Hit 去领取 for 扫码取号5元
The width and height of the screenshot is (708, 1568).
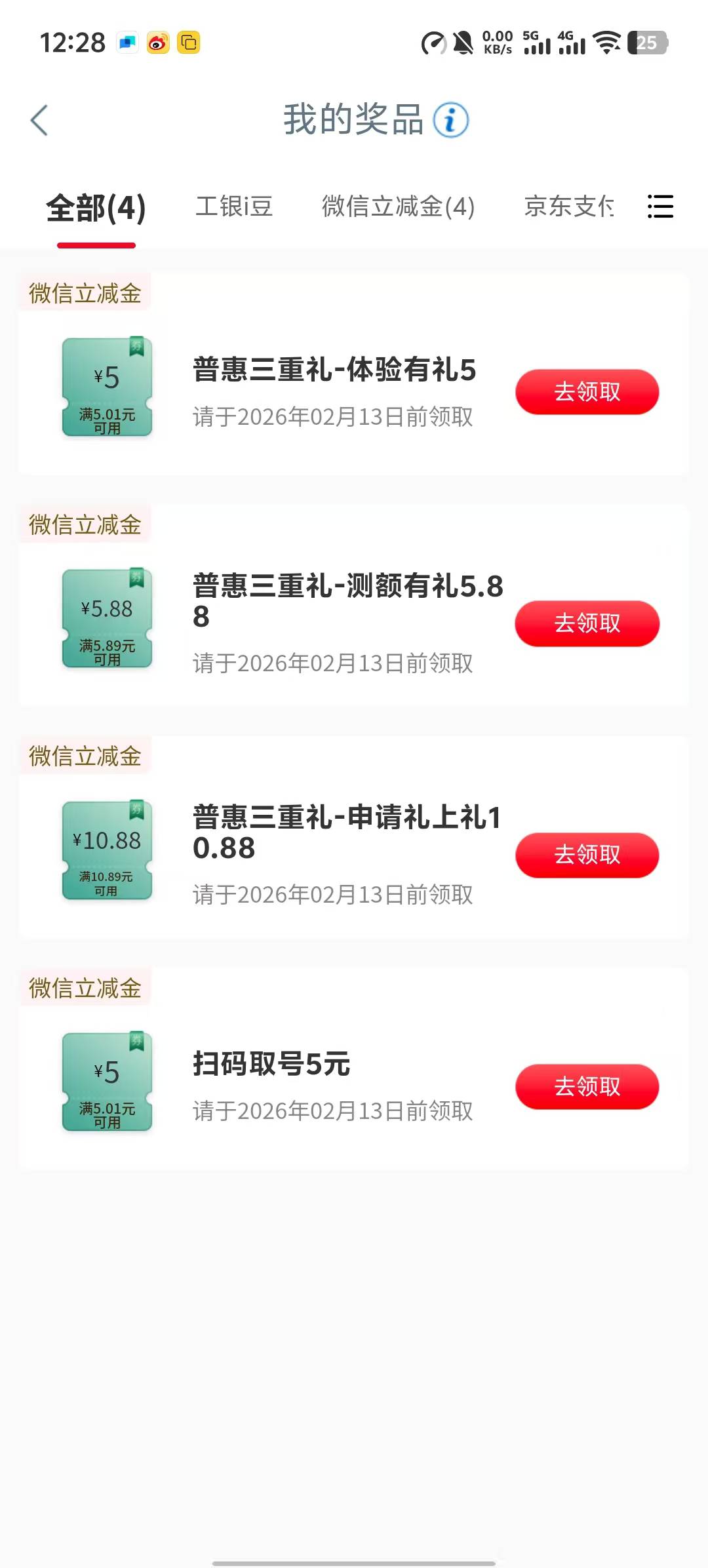click(x=587, y=1086)
